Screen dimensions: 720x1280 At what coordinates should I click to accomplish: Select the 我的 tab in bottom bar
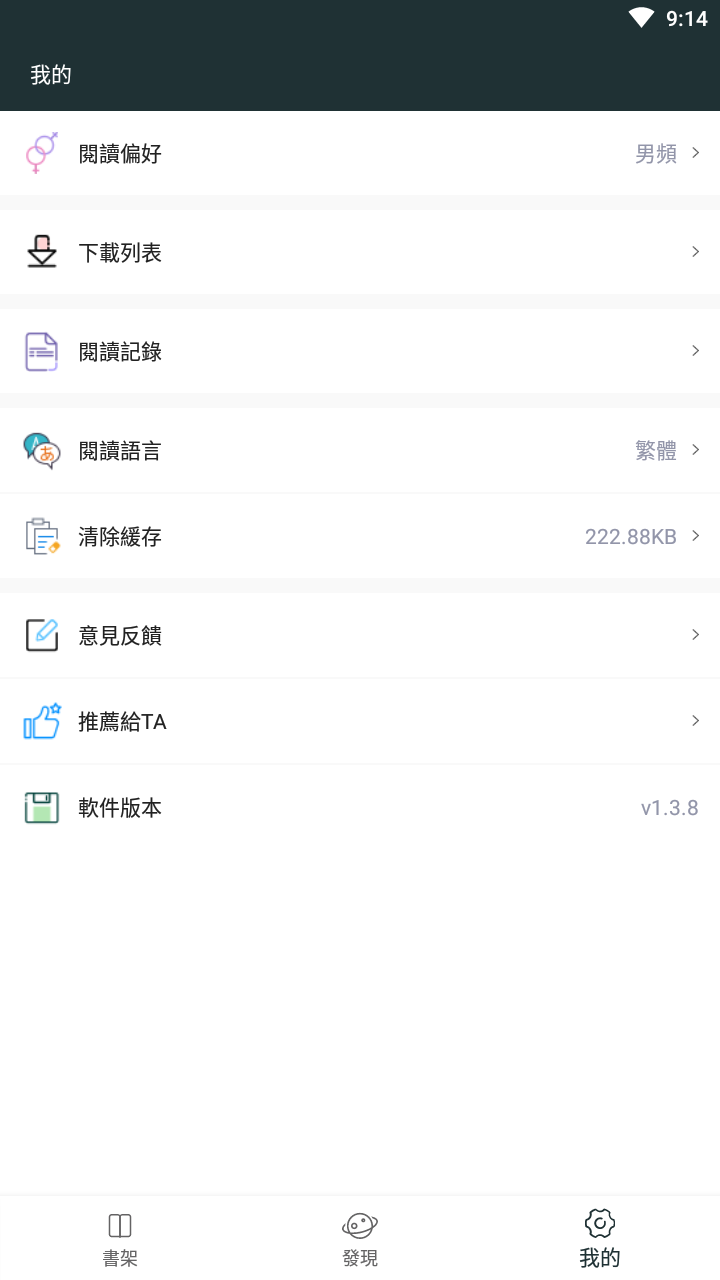(x=600, y=1238)
